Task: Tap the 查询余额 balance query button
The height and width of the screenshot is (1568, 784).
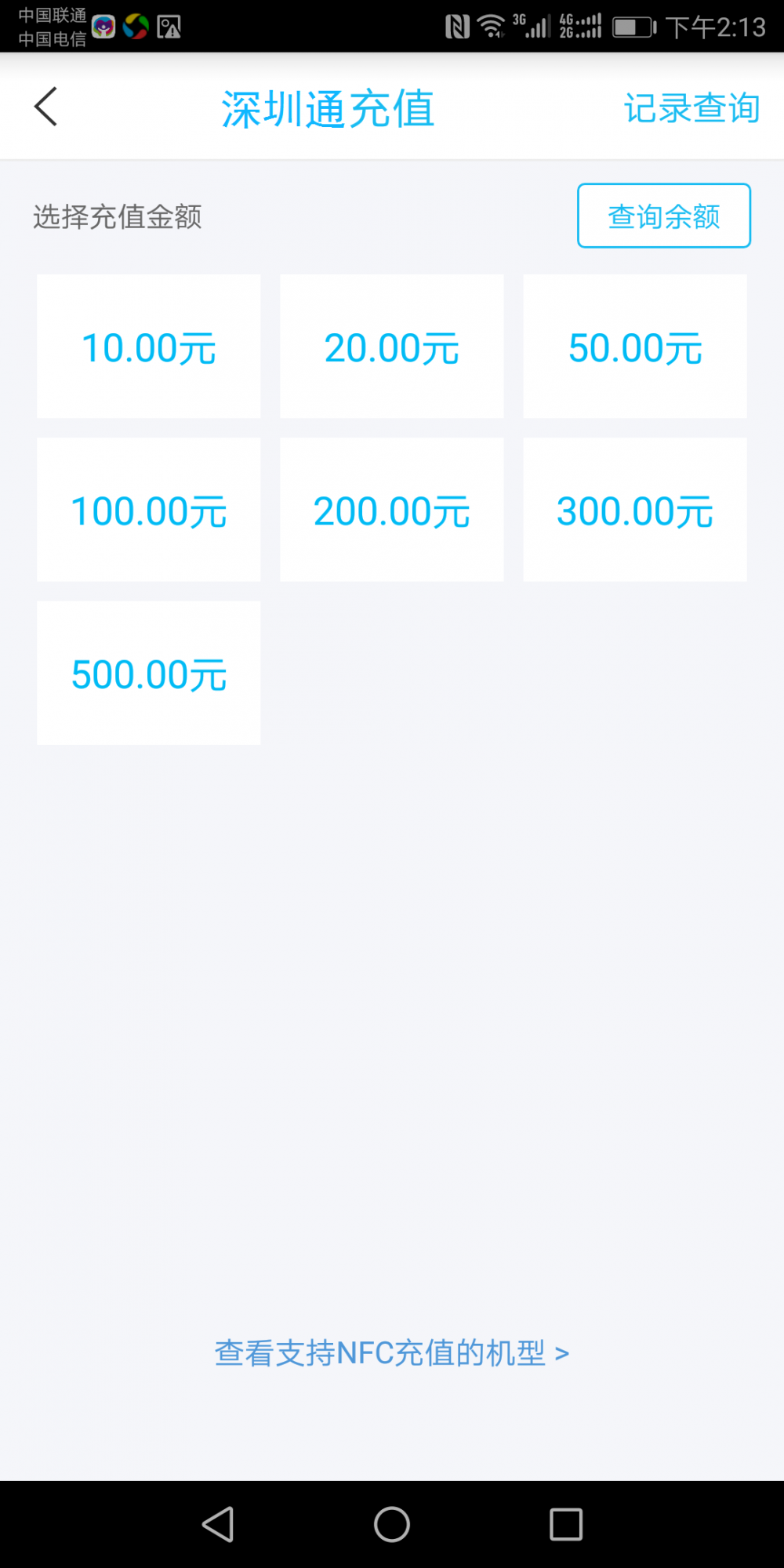Action: pos(664,216)
